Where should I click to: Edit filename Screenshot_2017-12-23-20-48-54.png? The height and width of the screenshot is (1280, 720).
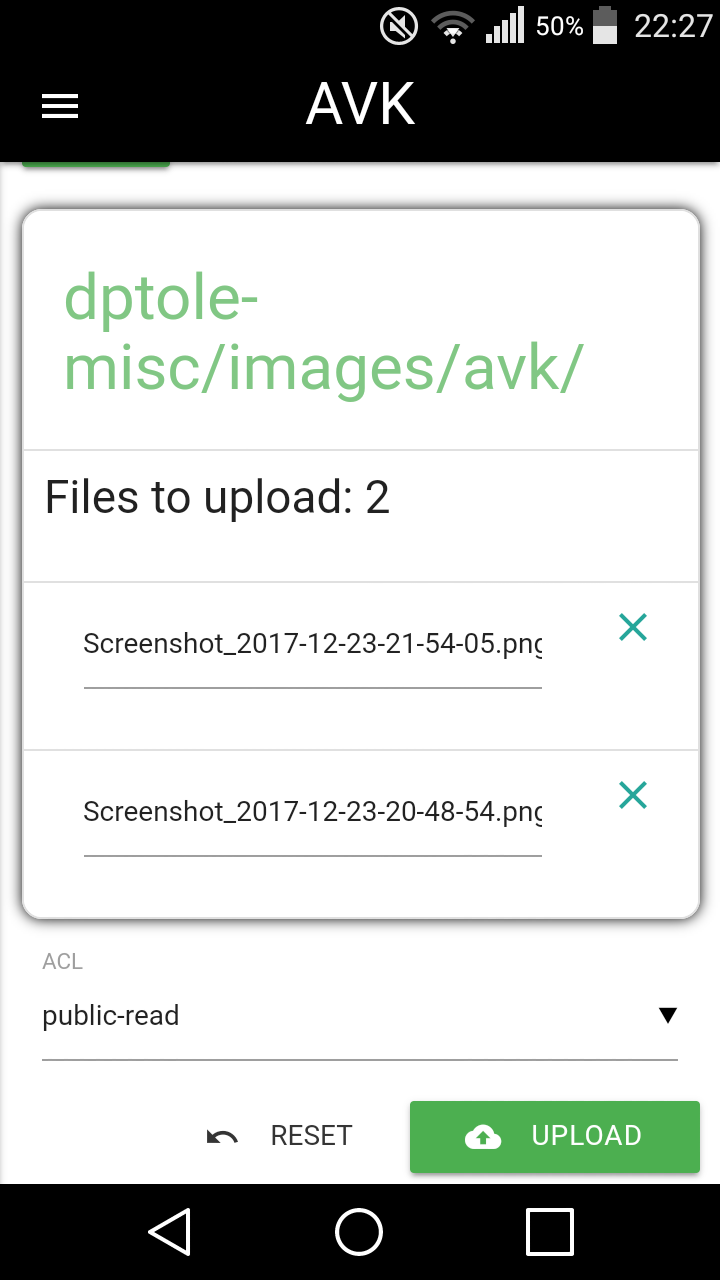[312, 812]
